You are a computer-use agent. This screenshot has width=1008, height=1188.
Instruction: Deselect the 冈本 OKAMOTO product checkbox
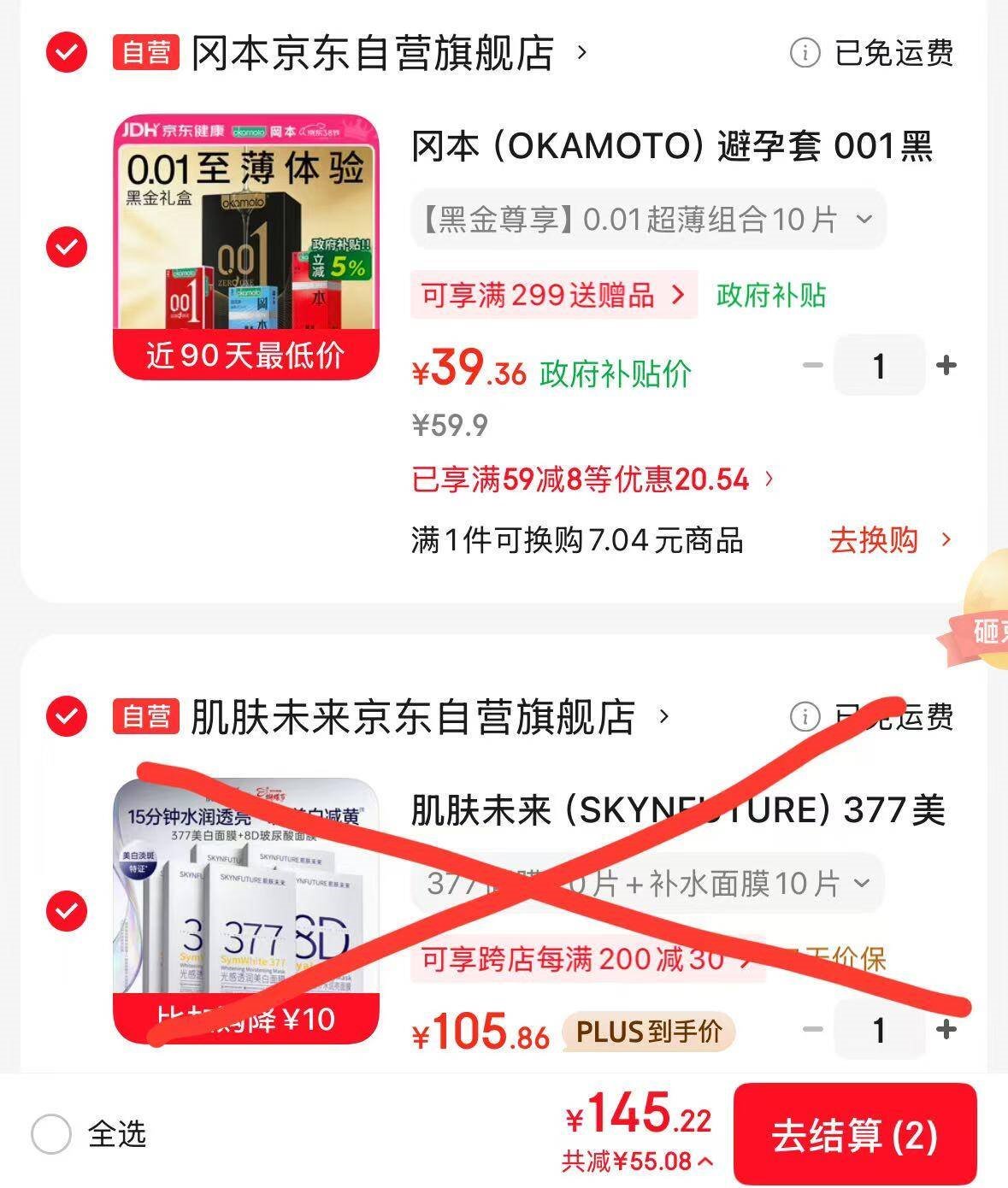click(x=67, y=247)
